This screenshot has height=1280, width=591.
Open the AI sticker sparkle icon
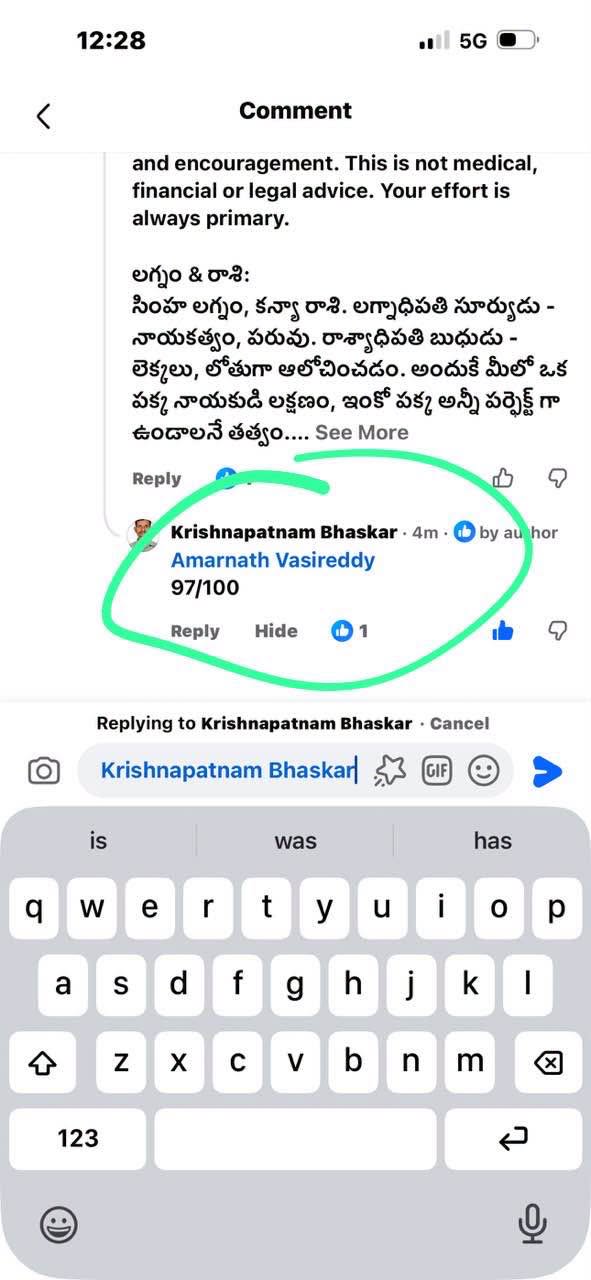coord(389,770)
